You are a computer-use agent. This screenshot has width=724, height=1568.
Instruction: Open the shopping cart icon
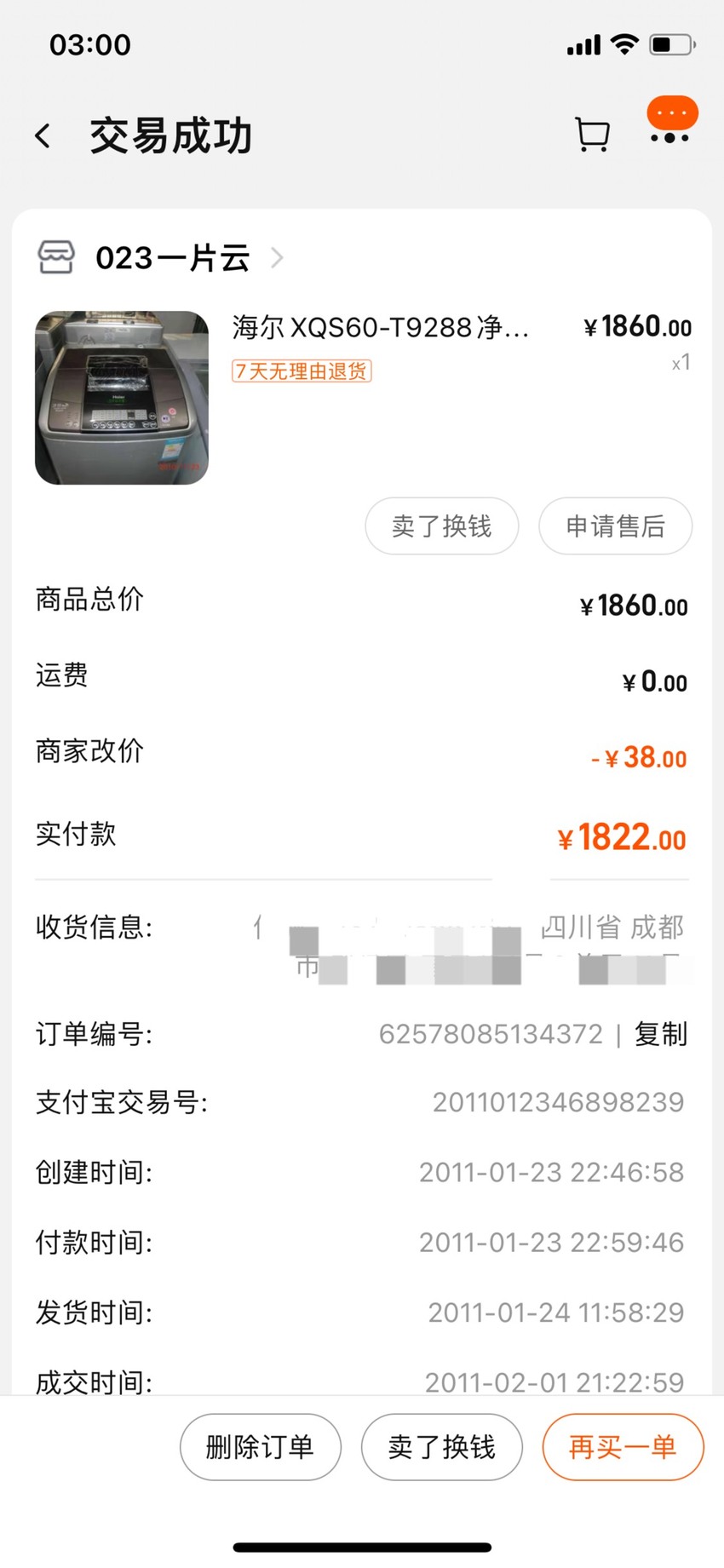tap(591, 135)
